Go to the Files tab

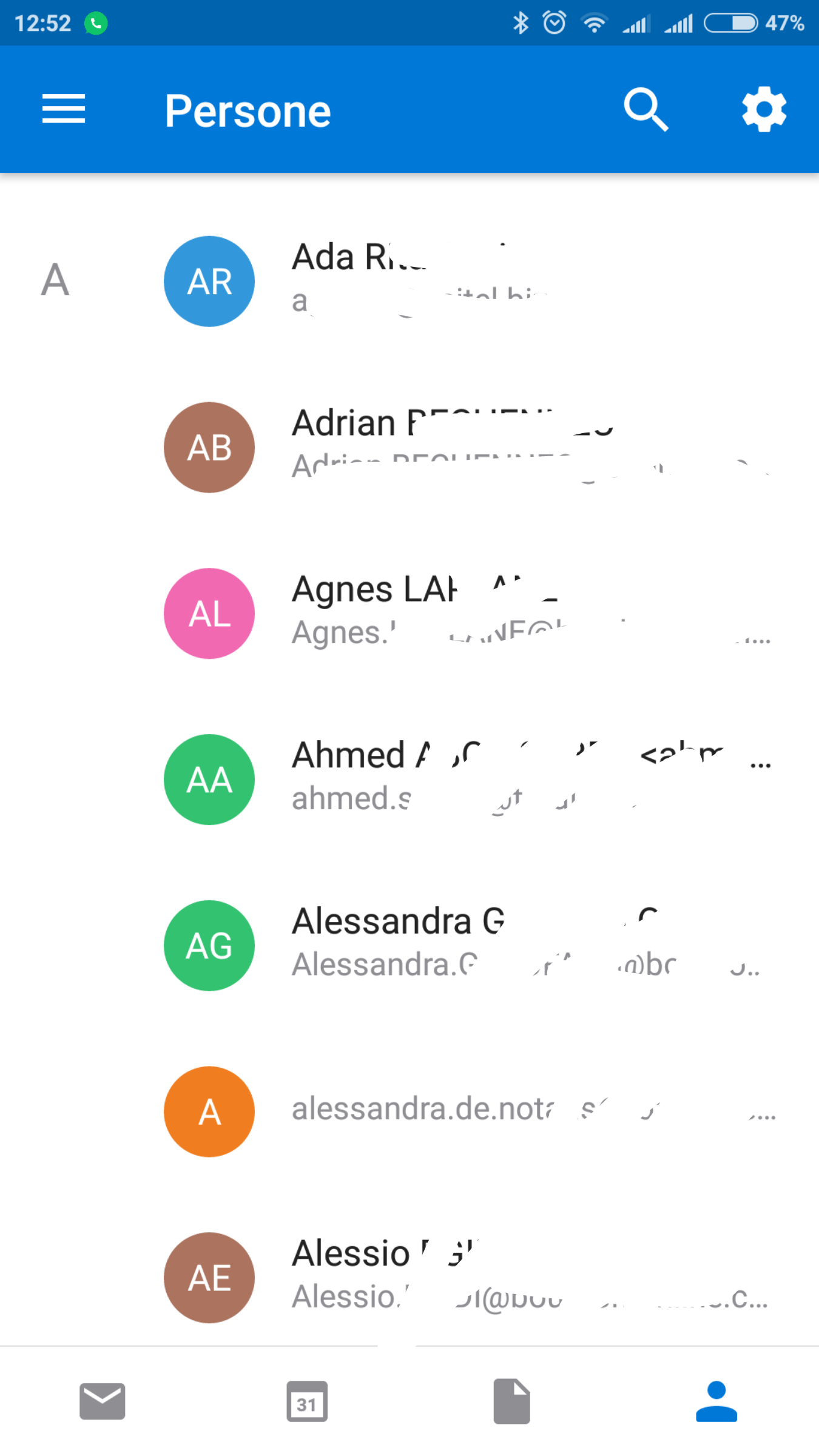[x=511, y=1401]
